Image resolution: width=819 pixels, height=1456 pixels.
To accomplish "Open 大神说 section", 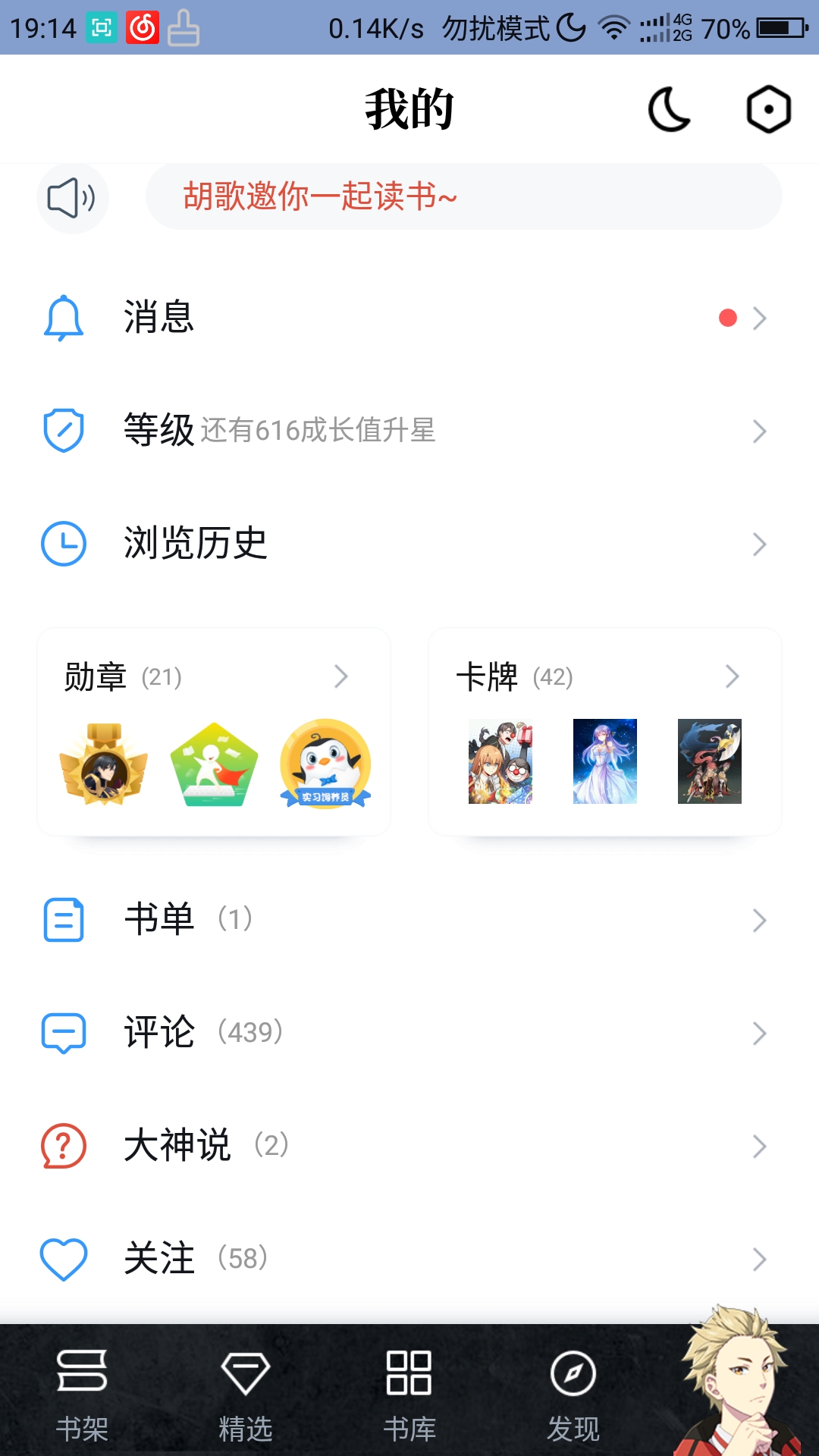I will 409,1146.
